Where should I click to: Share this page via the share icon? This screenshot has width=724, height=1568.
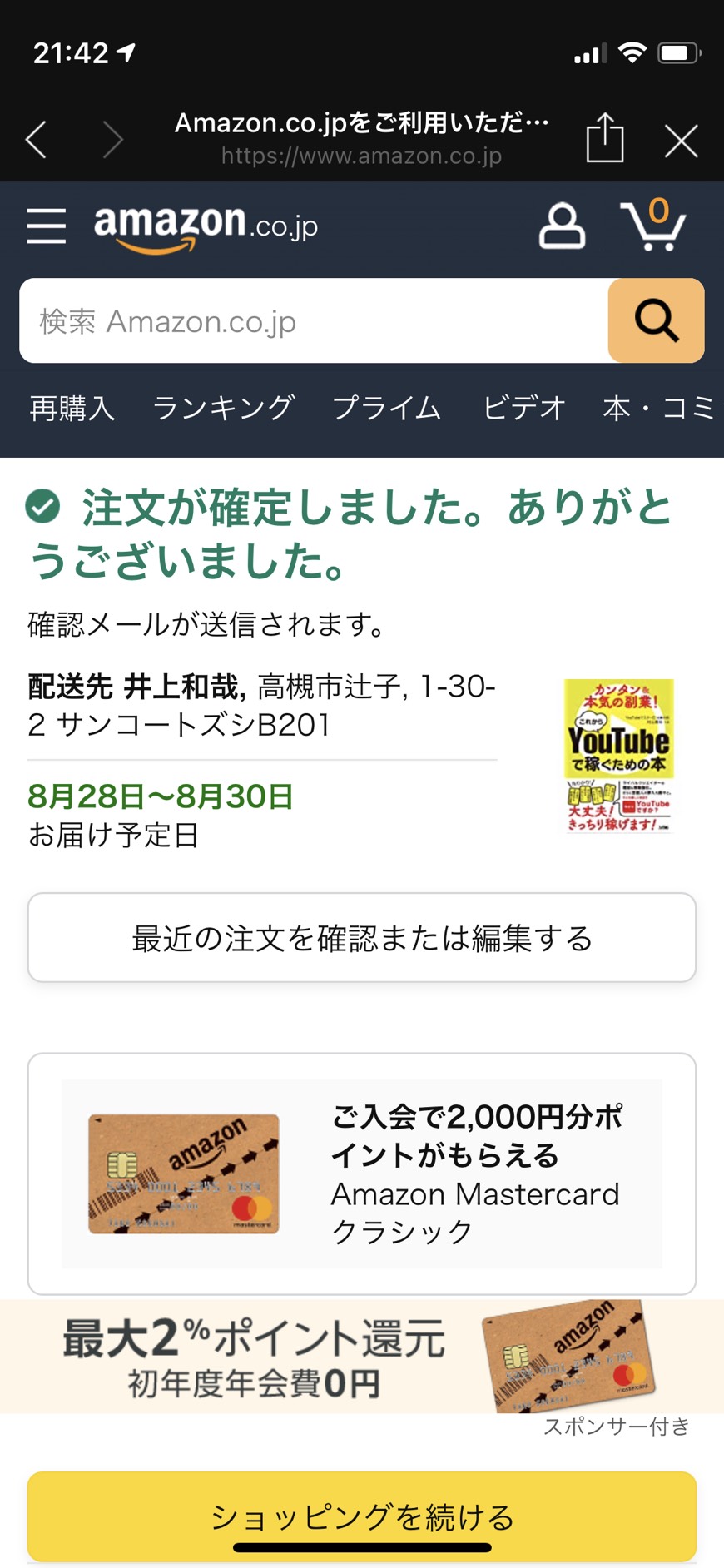click(605, 137)
